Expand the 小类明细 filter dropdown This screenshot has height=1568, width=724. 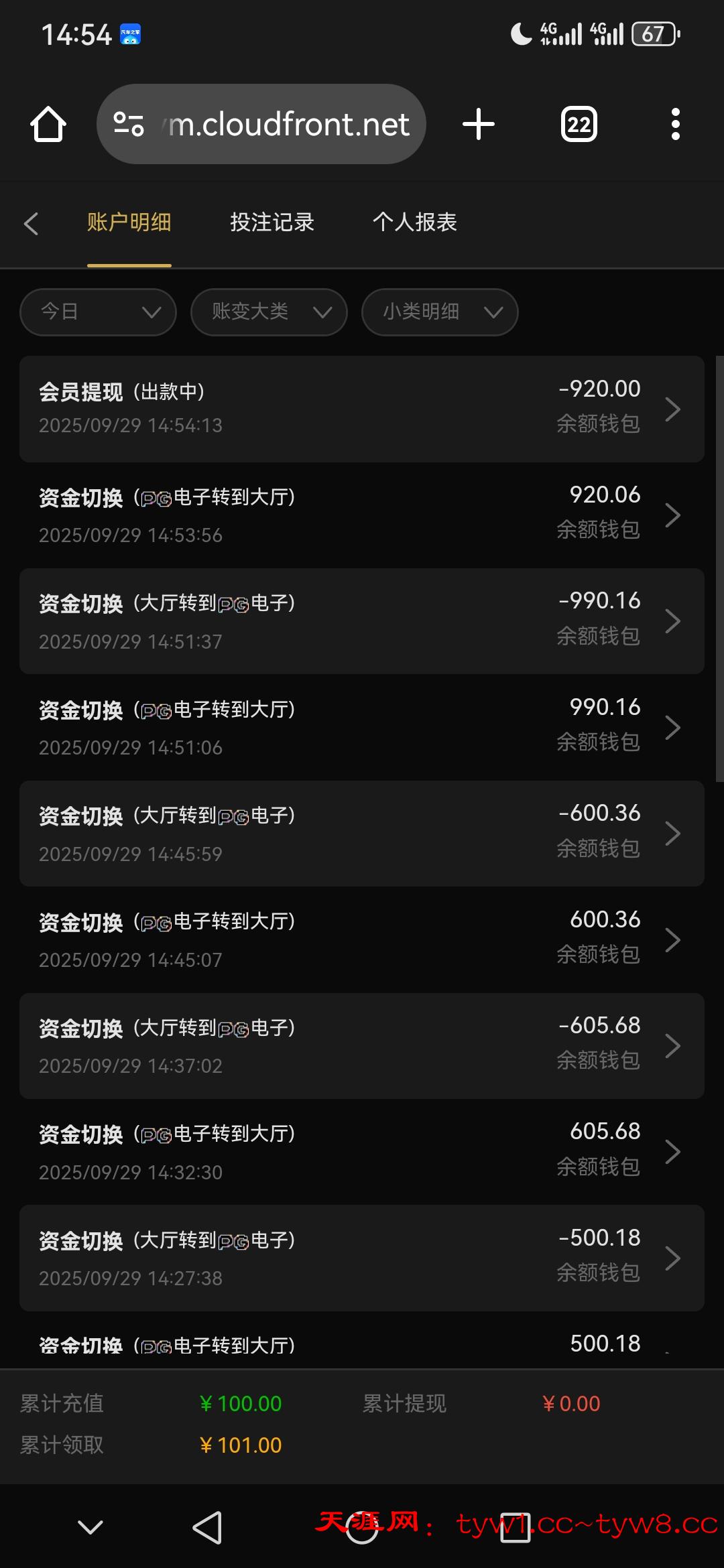pyautogui.click(x=440, y=312)
